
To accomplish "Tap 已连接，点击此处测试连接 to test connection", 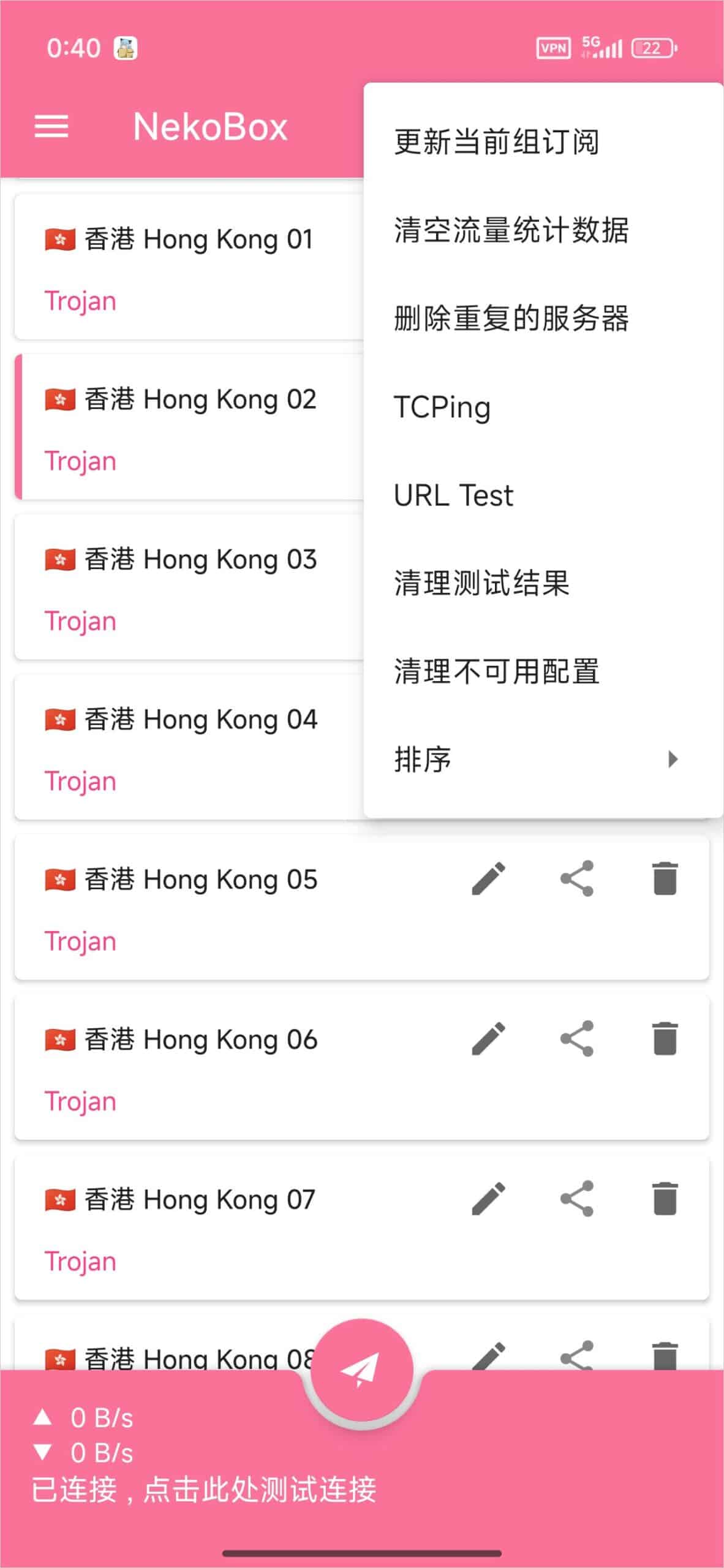I will tap(204, 1490).
